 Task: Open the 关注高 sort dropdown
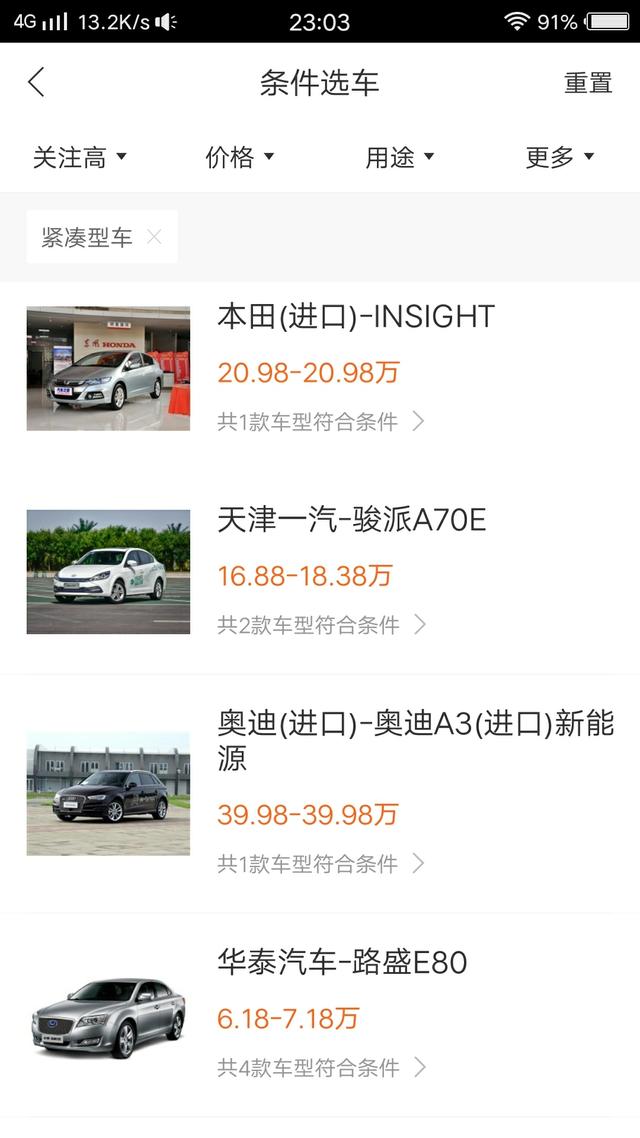(80, 157)
